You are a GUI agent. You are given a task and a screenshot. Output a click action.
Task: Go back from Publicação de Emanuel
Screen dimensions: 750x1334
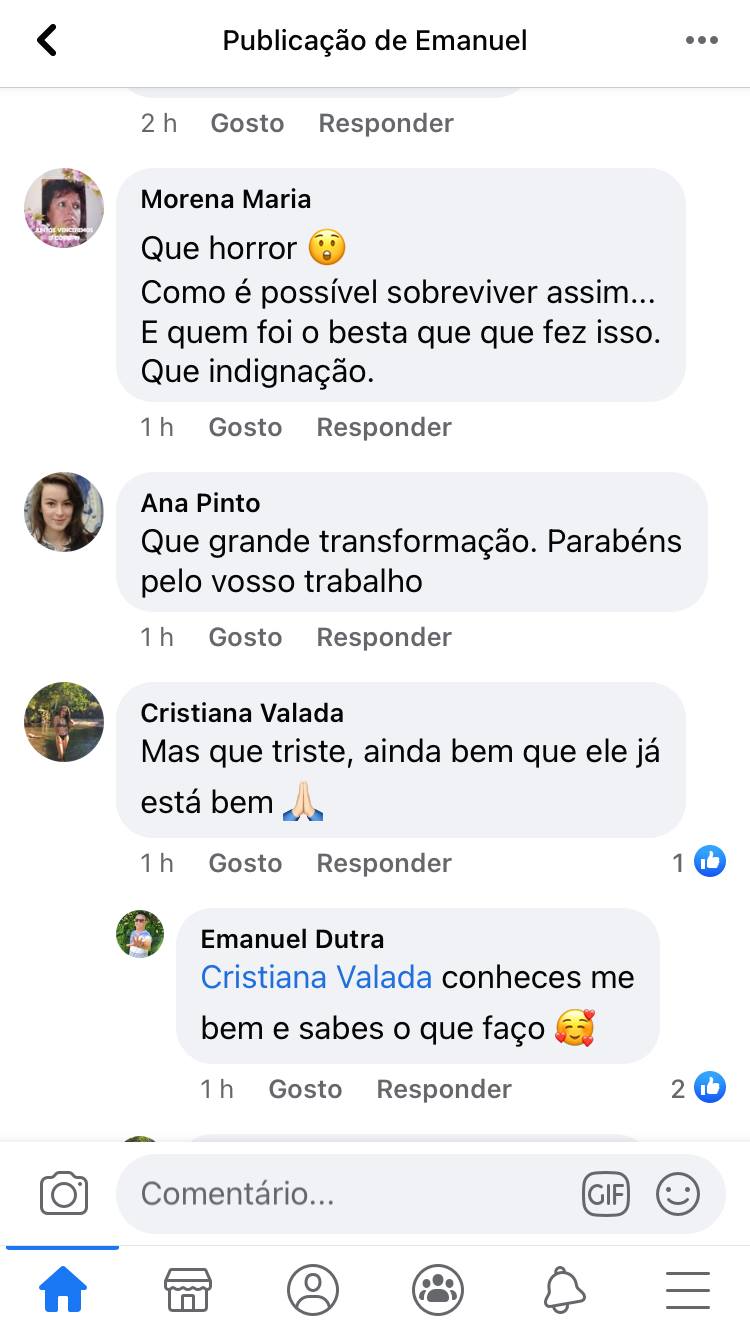[x=47, y=41]
